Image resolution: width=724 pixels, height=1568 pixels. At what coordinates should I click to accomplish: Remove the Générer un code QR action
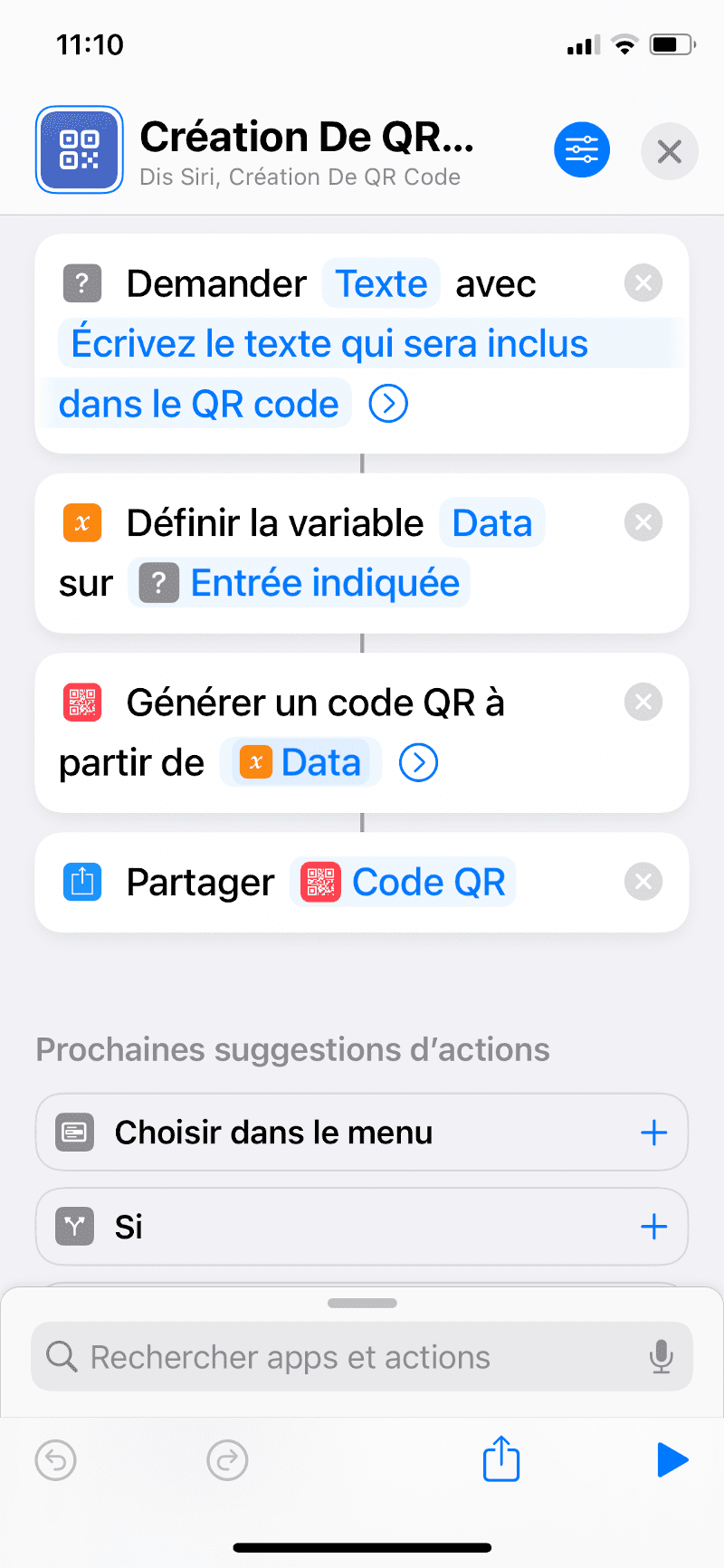click(x=643, y=702)
